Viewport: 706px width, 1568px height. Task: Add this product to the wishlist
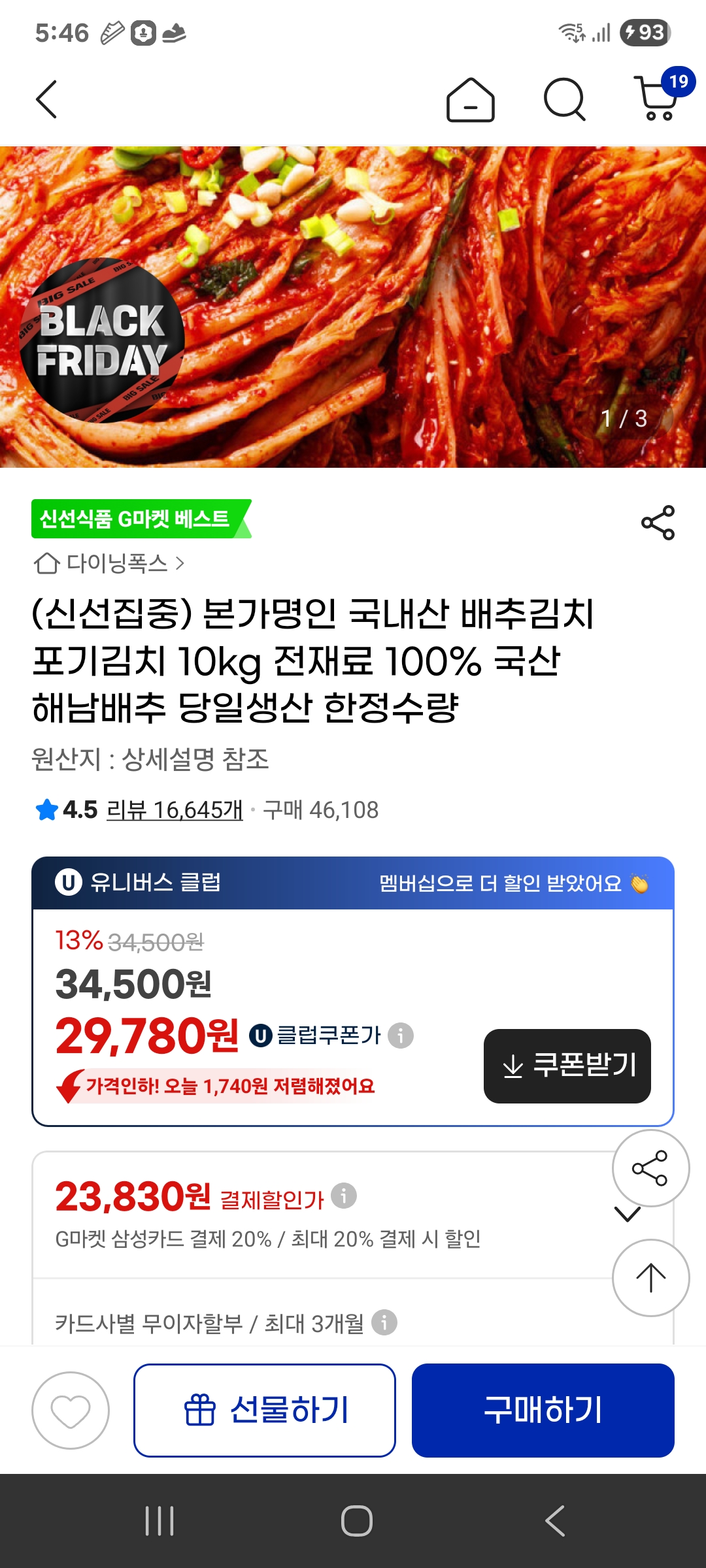point(71,1410)
